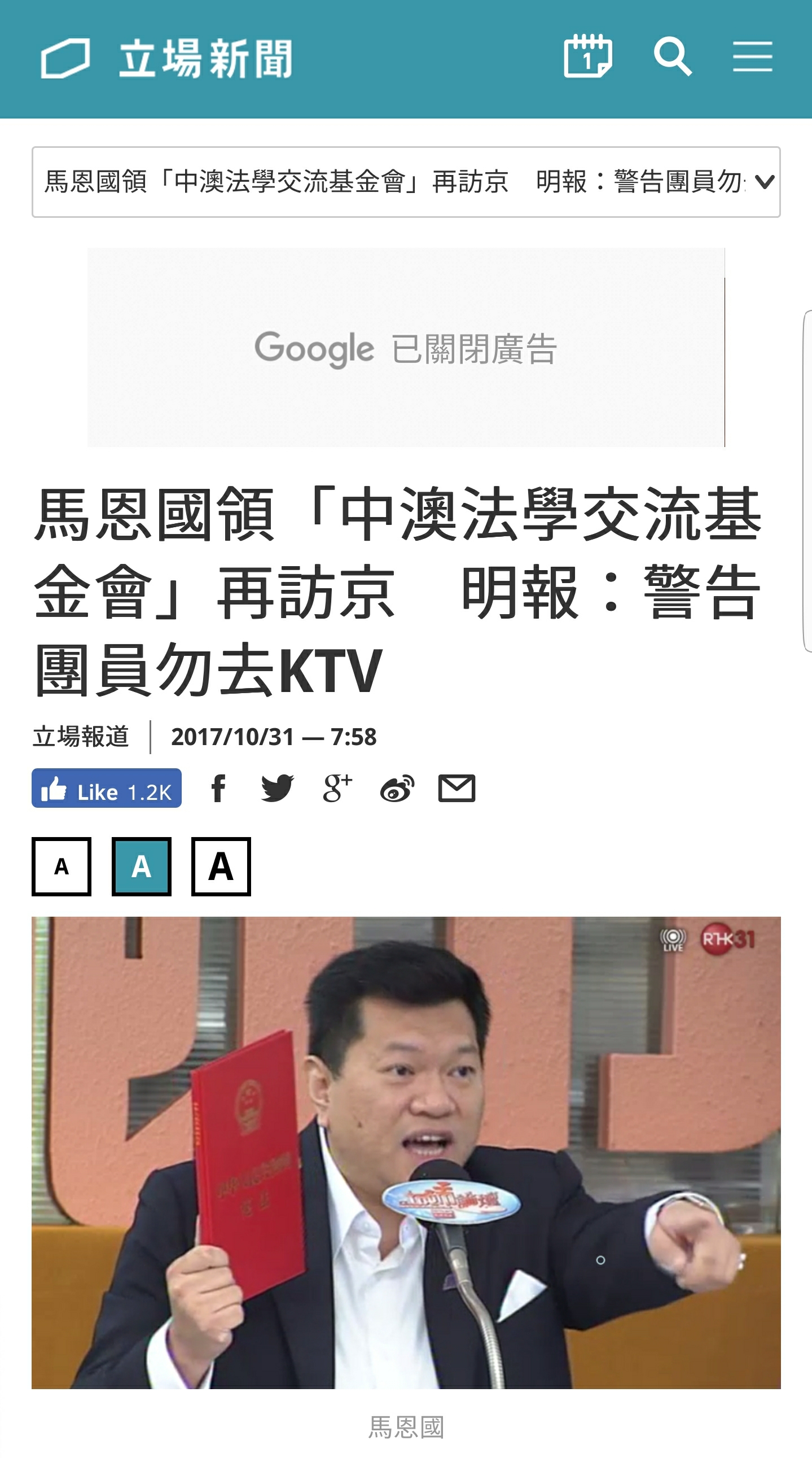
Task: Share the article on Google Plus
Action: pos(337,788)
